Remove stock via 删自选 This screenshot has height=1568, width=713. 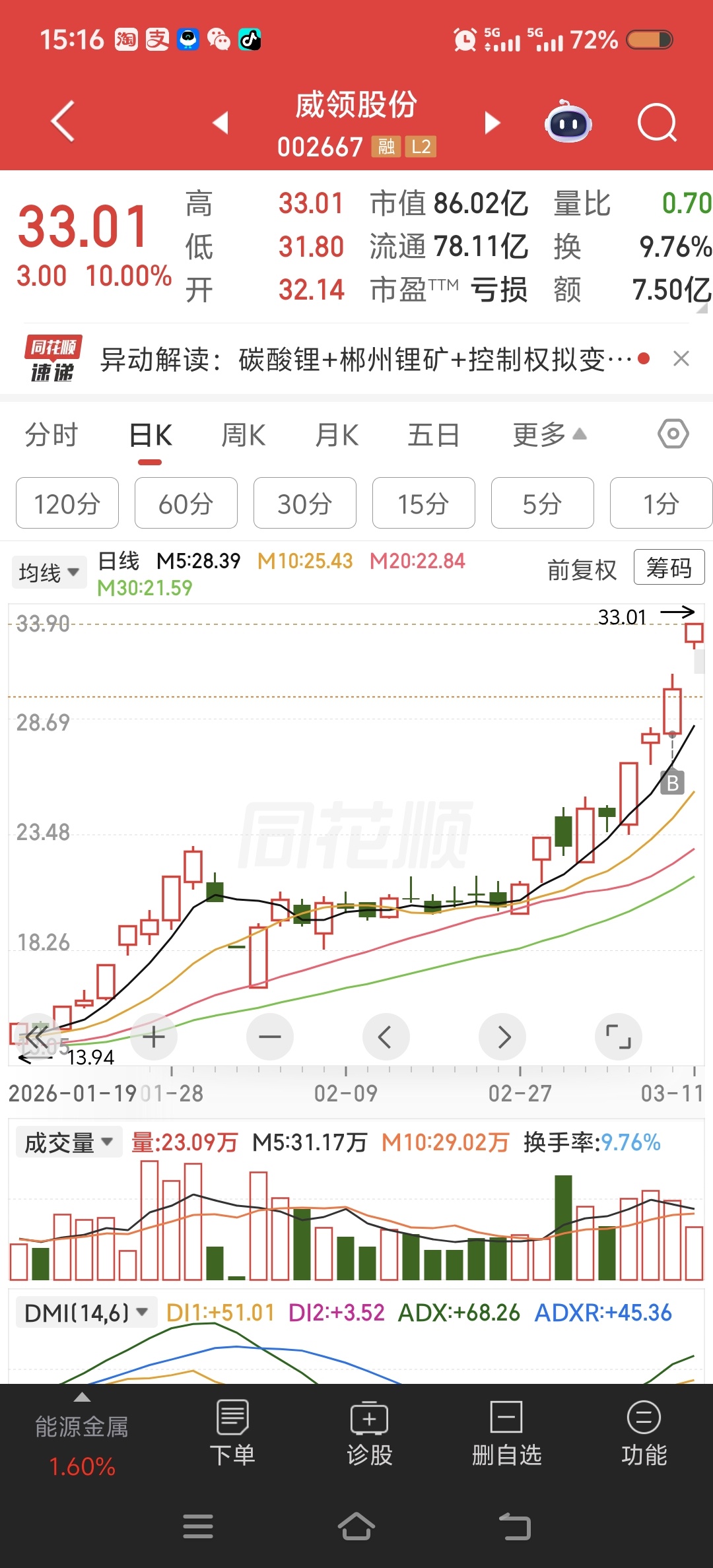[x=506, y=1433]
